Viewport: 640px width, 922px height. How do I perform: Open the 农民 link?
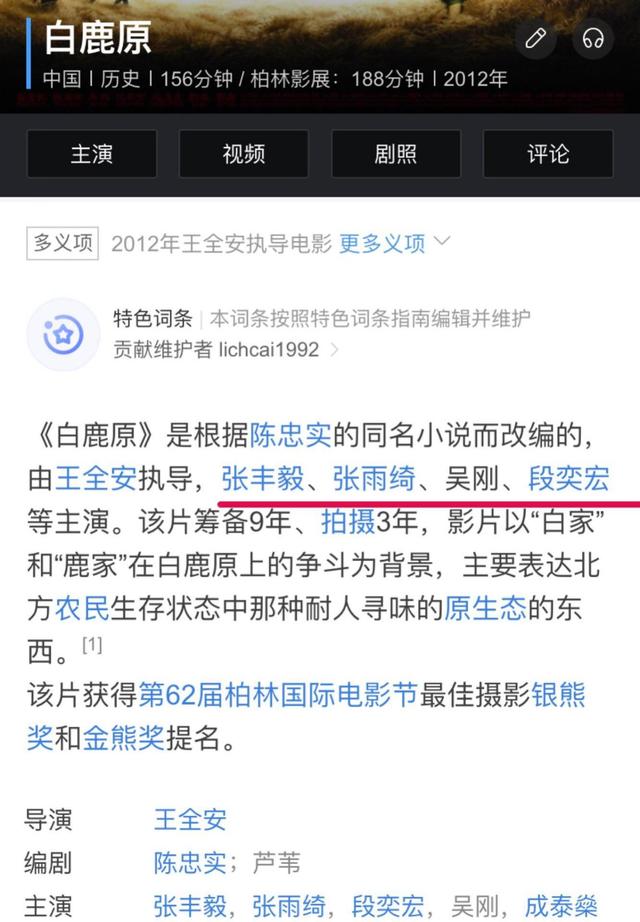pos(81,609)
